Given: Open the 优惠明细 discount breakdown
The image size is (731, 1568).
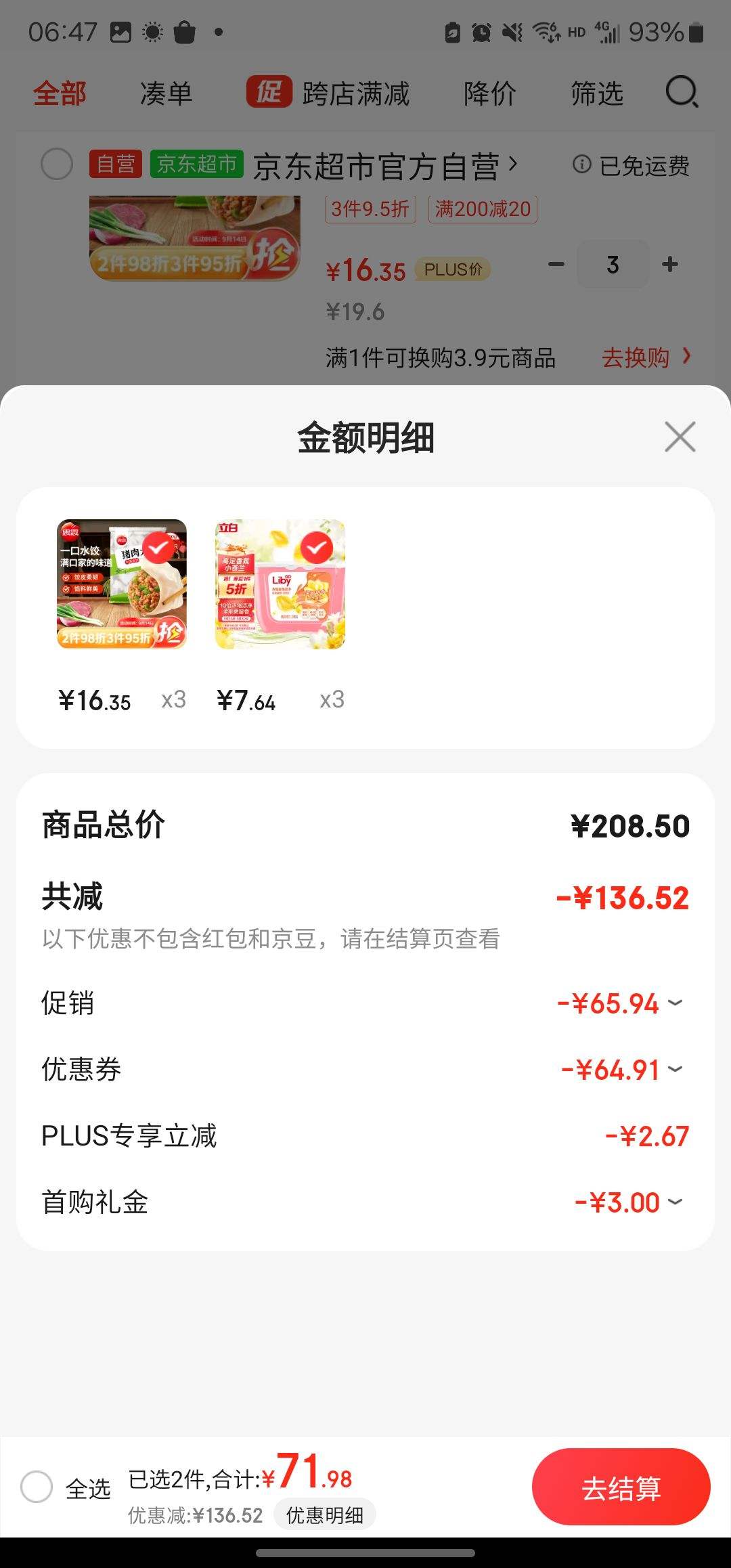Looking at the screenshot, I should tap(325, 1515).
